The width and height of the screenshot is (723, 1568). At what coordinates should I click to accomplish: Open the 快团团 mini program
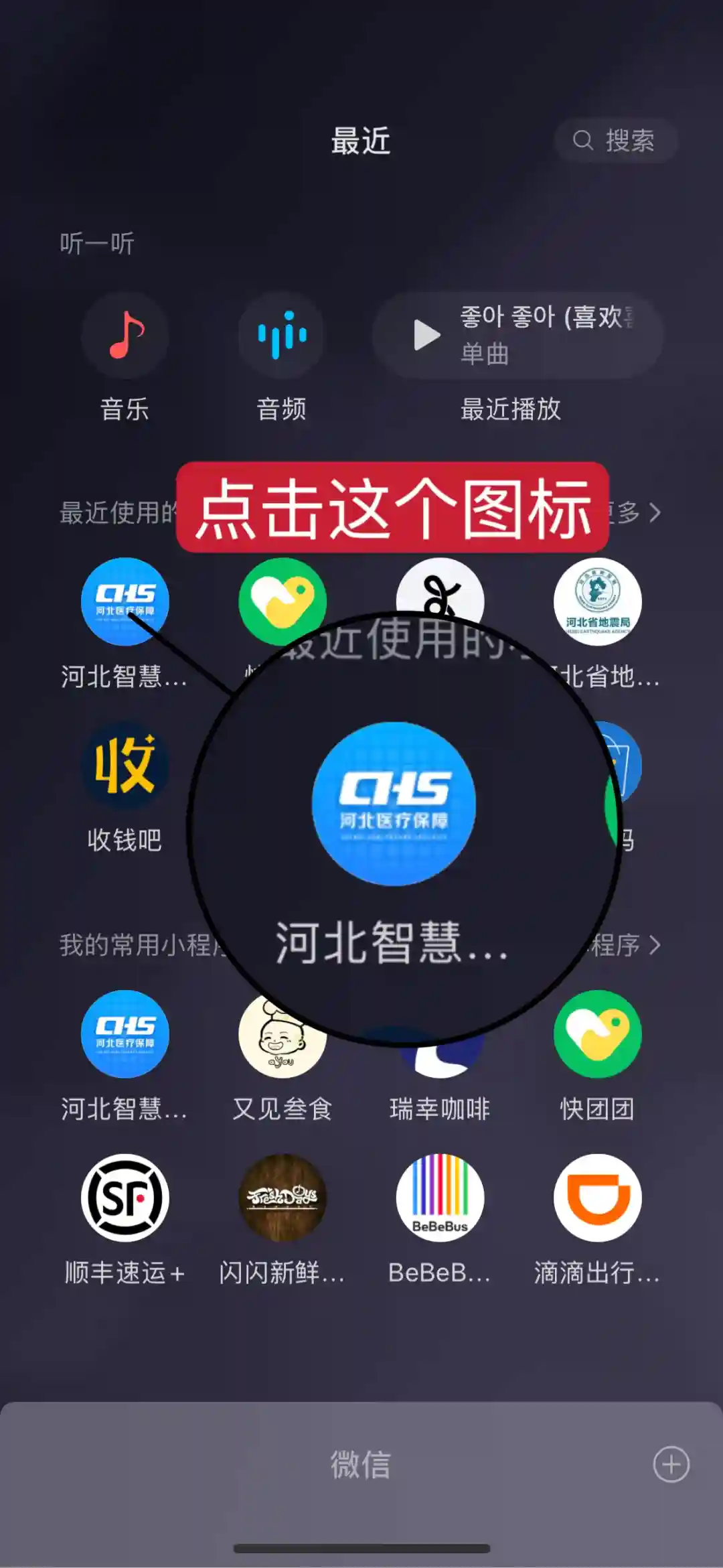pos(597,1034)
